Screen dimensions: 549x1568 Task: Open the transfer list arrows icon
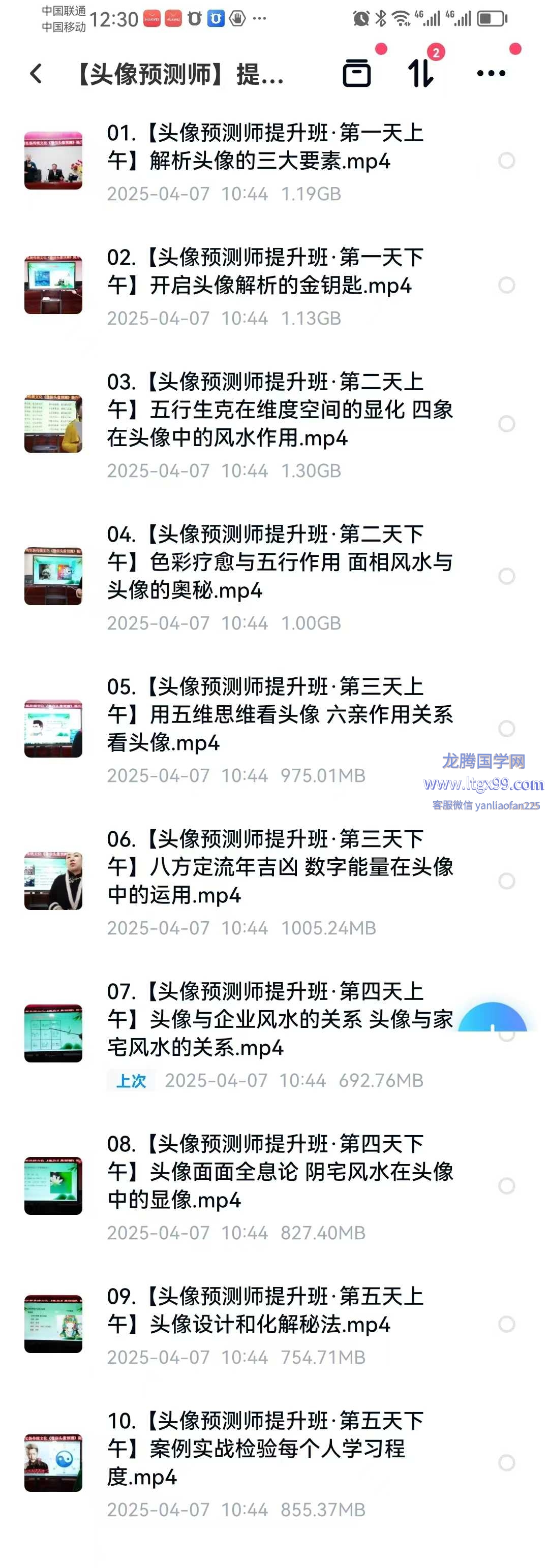point(420,74)
